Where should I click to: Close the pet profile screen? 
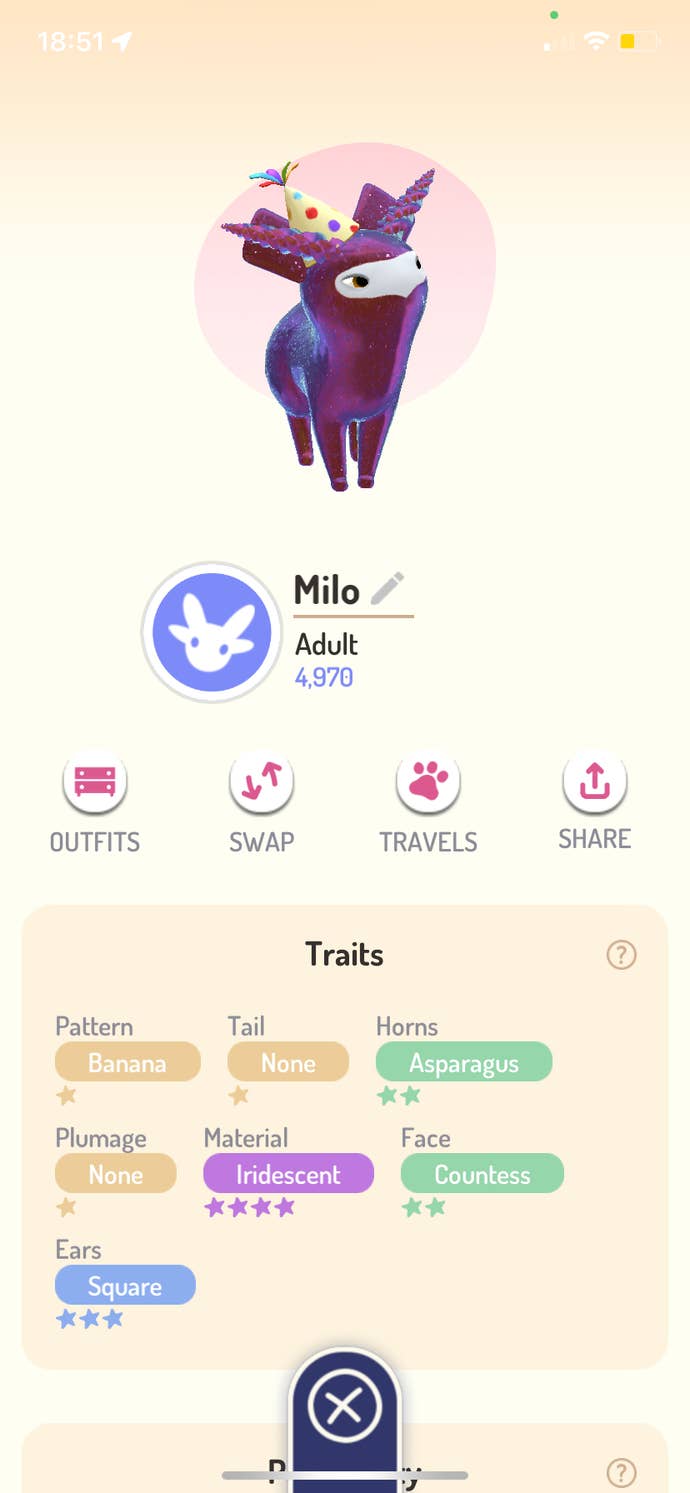344,1409
